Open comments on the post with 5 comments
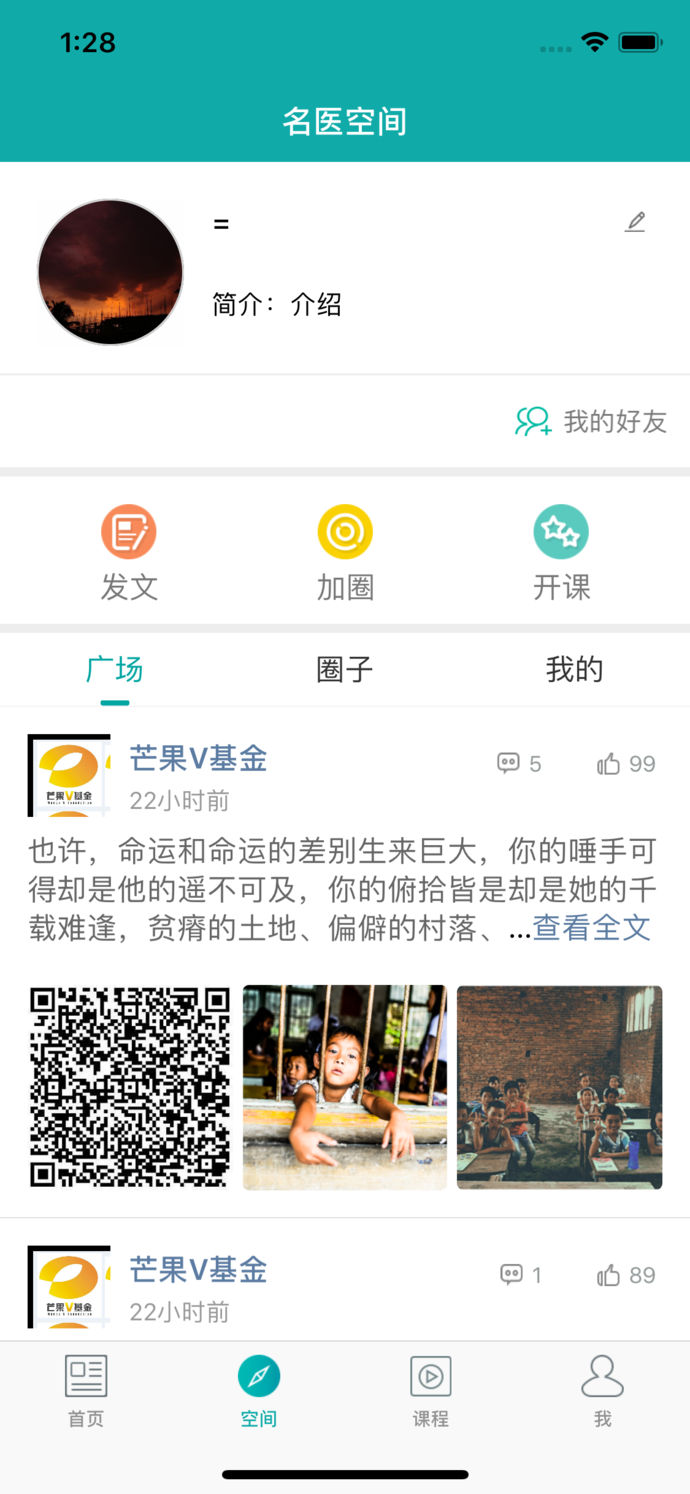 519,764
